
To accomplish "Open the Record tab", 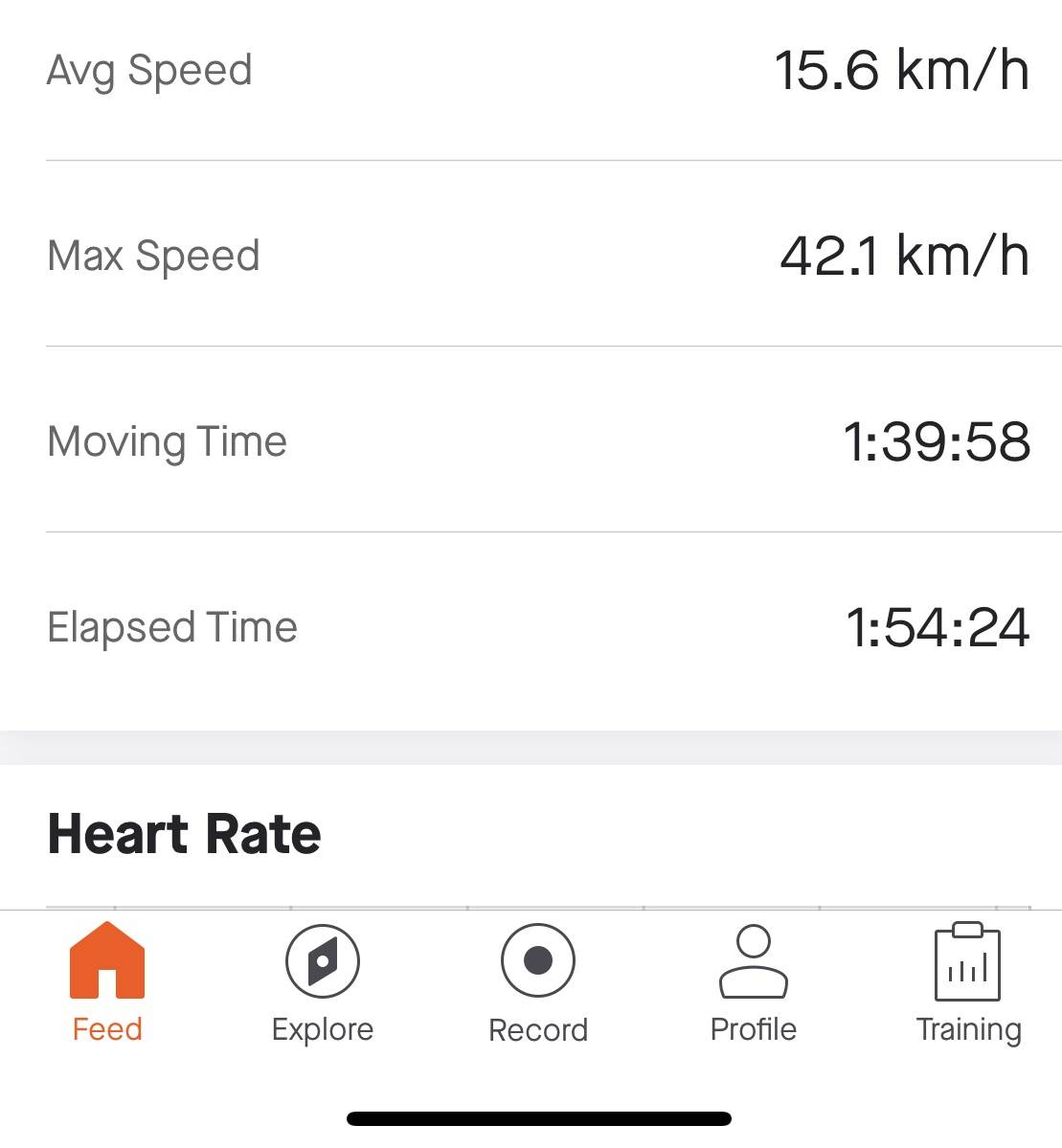I will coord(538,981).
